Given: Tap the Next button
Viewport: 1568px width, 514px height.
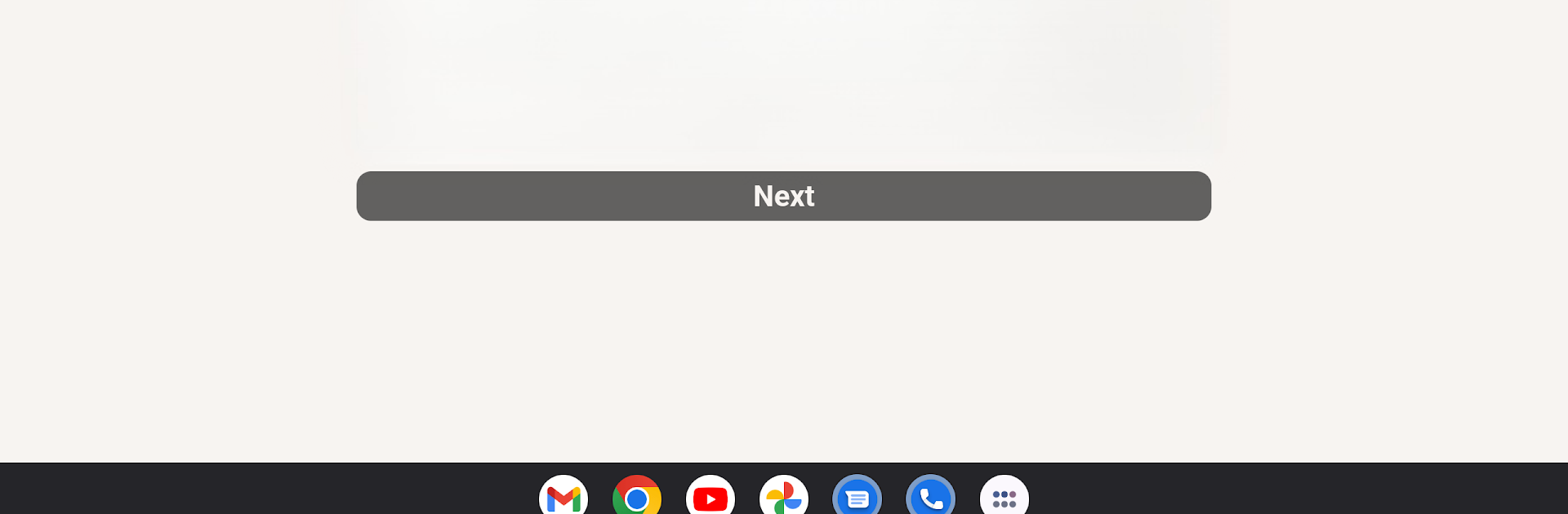Looking at the screenshot, I should click(x=783, y=196).
